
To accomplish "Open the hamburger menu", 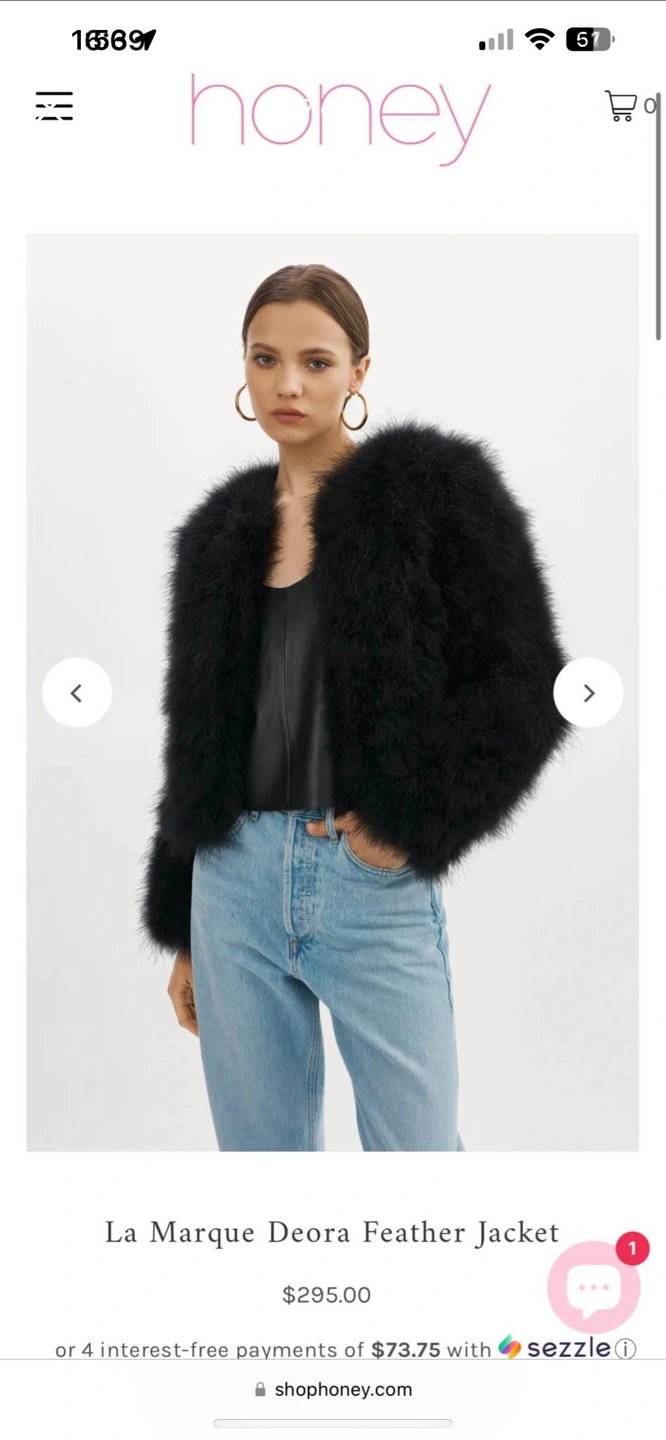I will pyautogui.click(x=54, y=106).
